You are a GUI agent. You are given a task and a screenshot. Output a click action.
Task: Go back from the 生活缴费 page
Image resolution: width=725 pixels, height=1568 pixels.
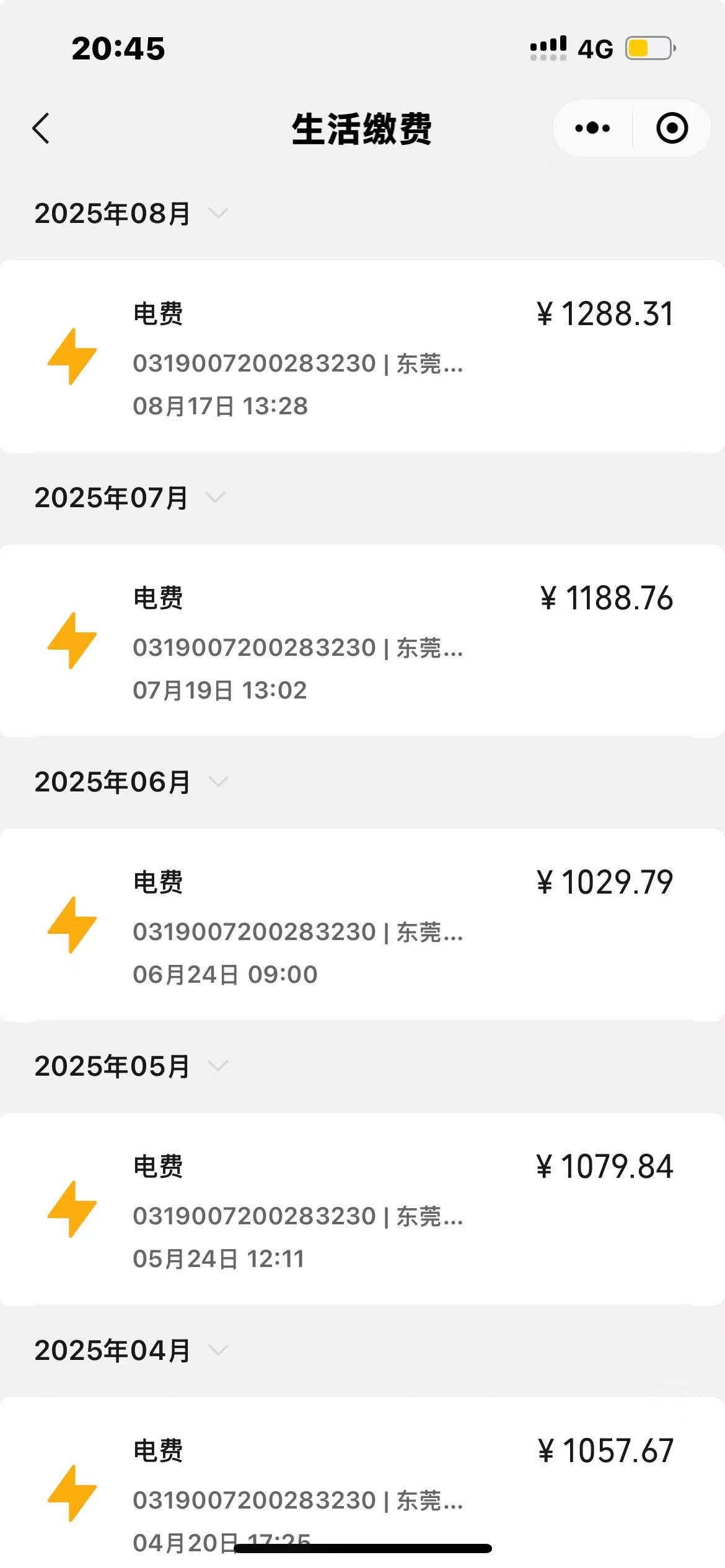click(x=41, y=129)
